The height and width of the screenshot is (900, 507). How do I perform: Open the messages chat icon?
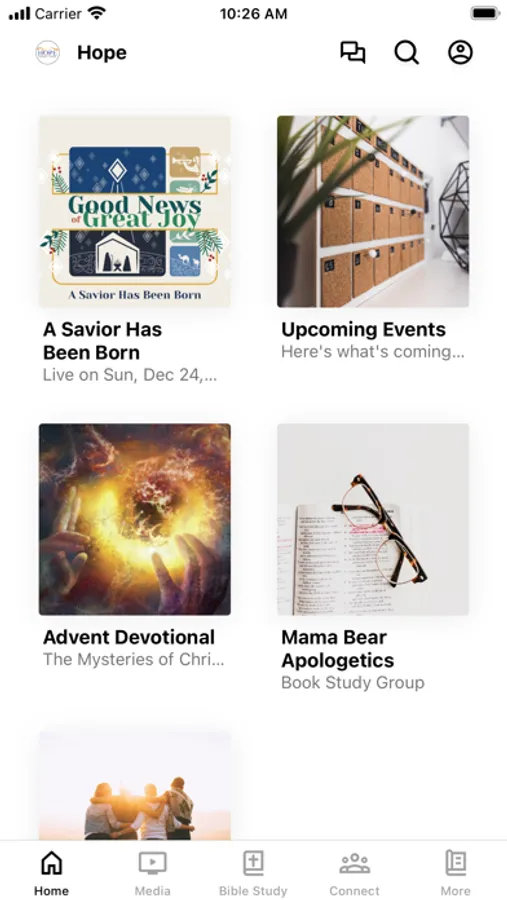(x=353, y=53)
